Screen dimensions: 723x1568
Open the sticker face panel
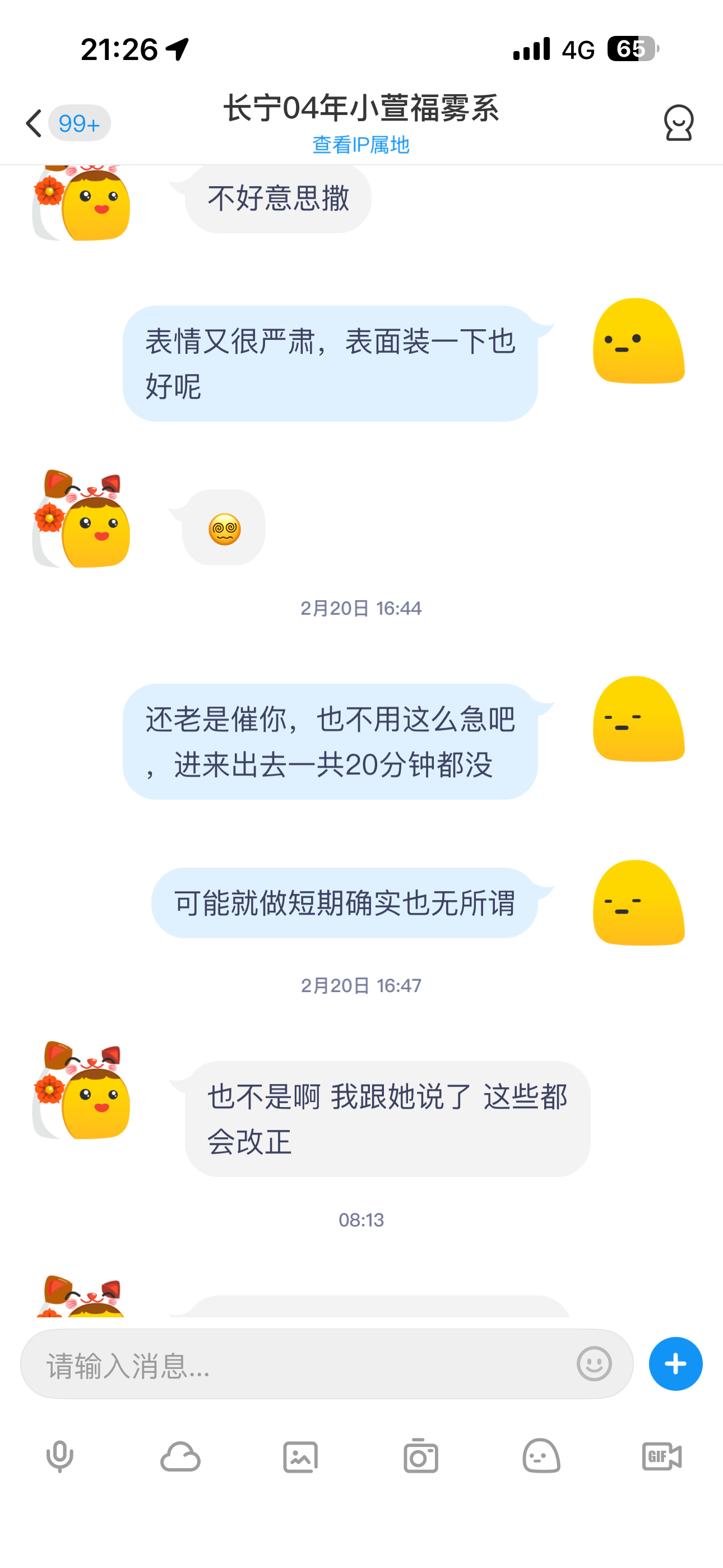coord(541,1456)
